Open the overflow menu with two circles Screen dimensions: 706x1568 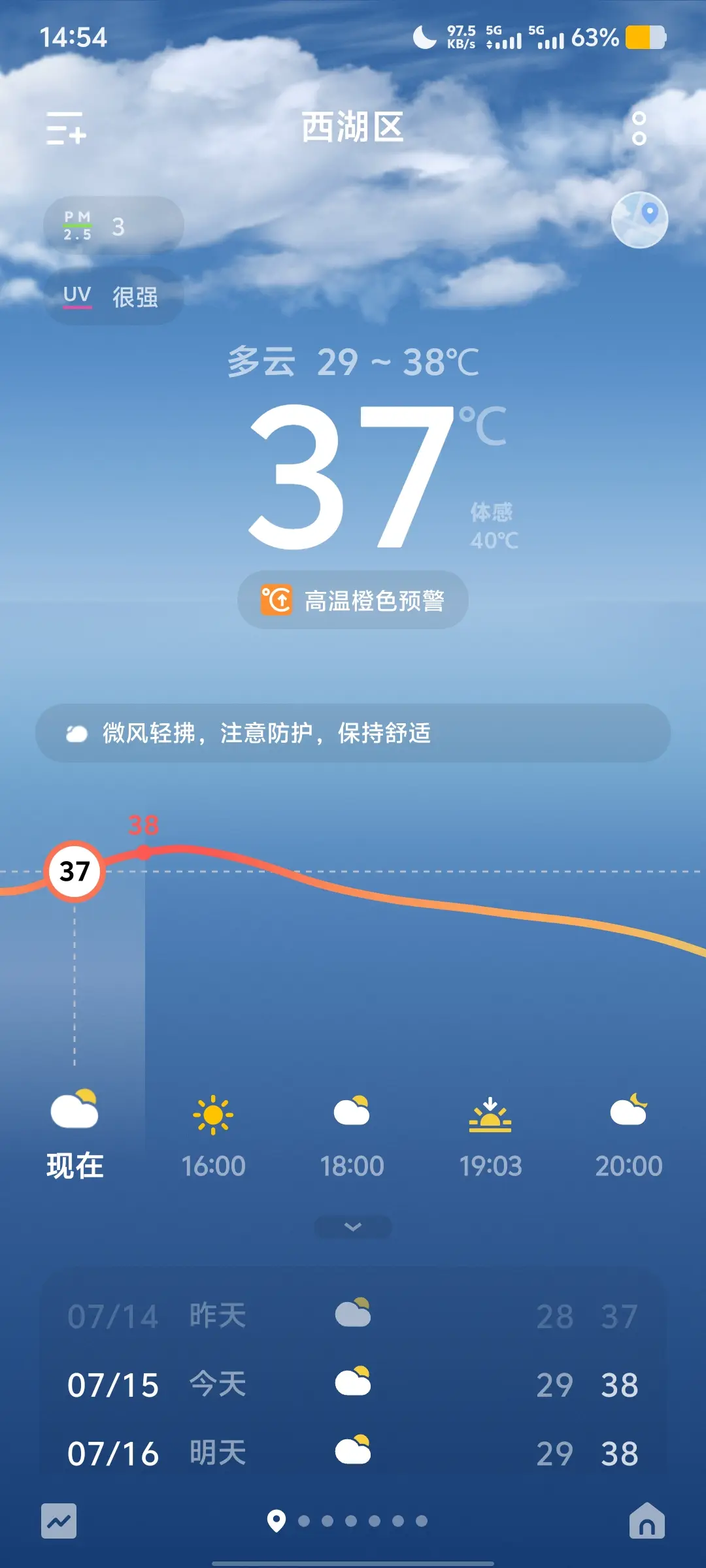(639, 128)
